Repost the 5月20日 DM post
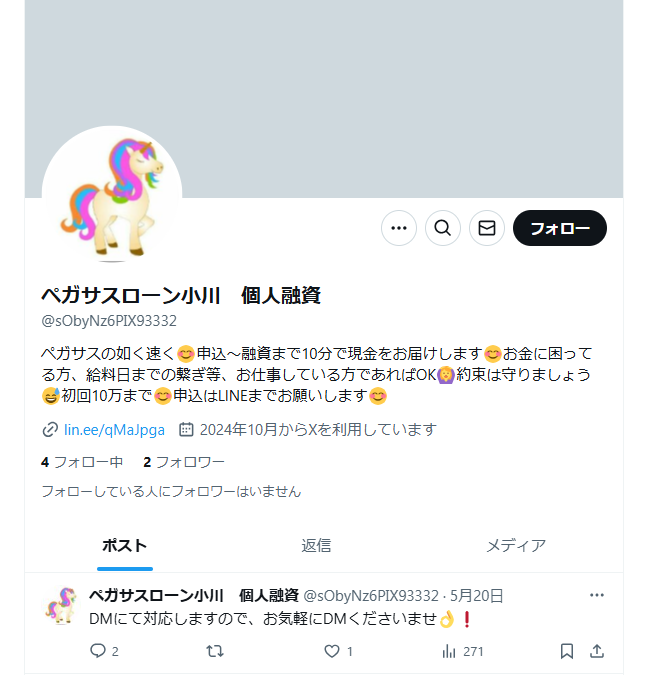Image resolution: width=648 pixels, height=675 pixels. click(214, 651)
